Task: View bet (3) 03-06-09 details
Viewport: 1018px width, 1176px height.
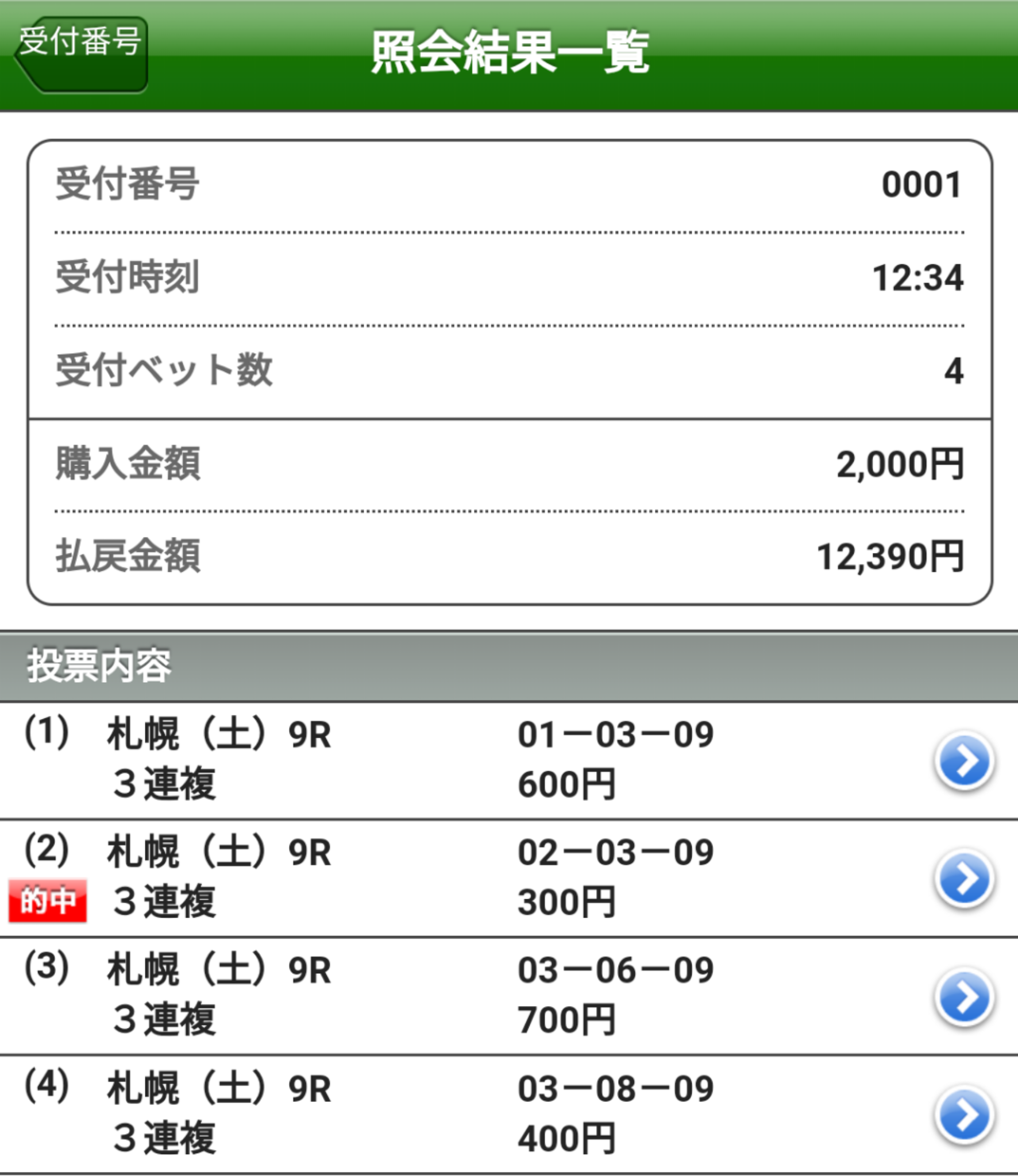Action: pyautogui.click(x=964, y=997)
